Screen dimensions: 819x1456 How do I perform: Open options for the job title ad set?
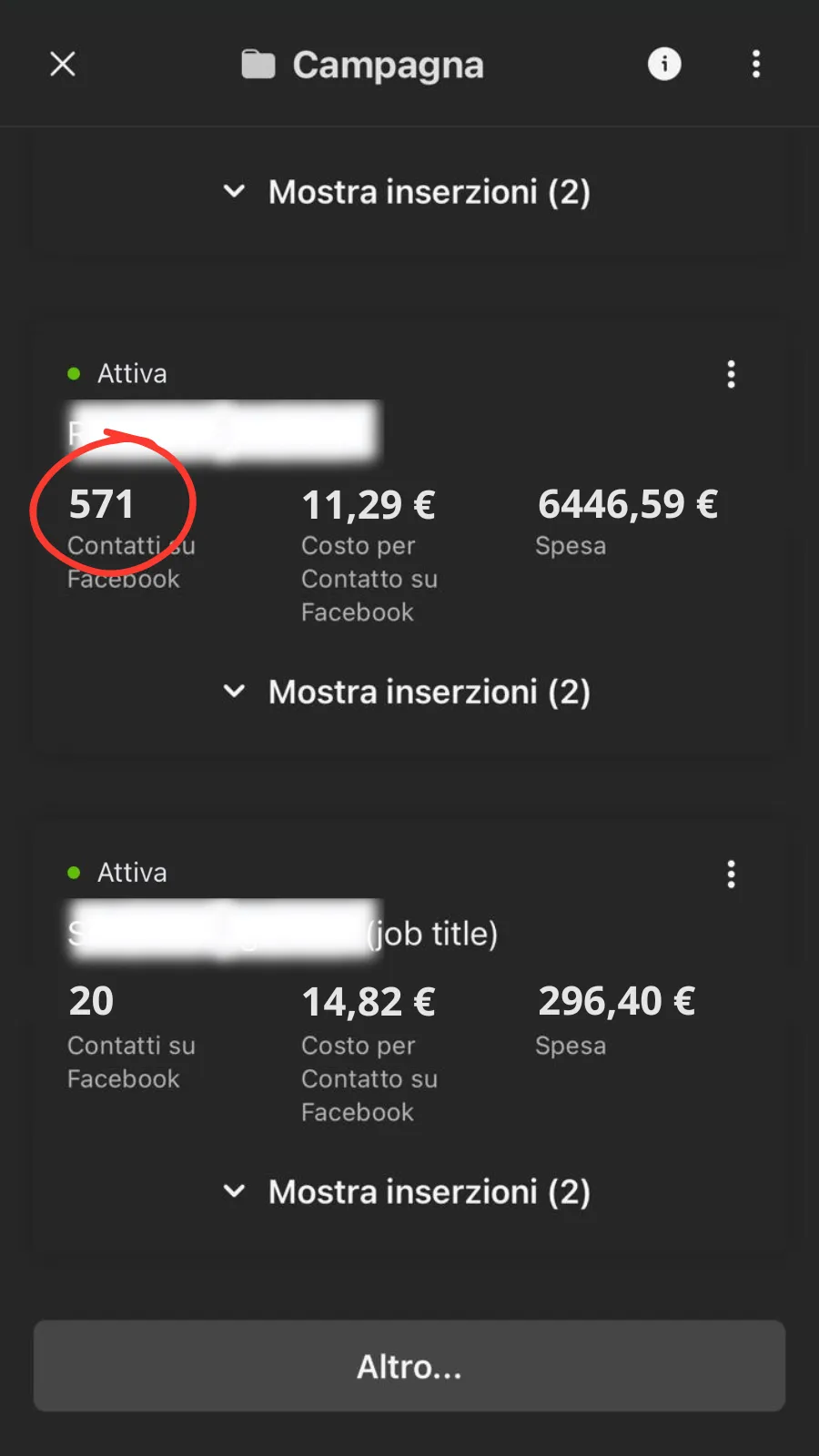pyautogui.click(x=731, y=875)
